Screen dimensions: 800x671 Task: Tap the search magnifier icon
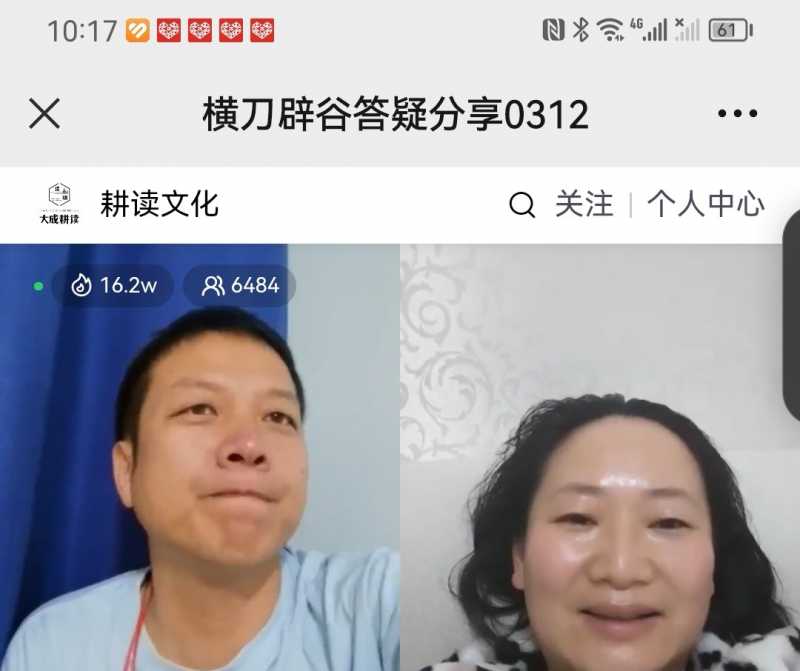(522, 205)
